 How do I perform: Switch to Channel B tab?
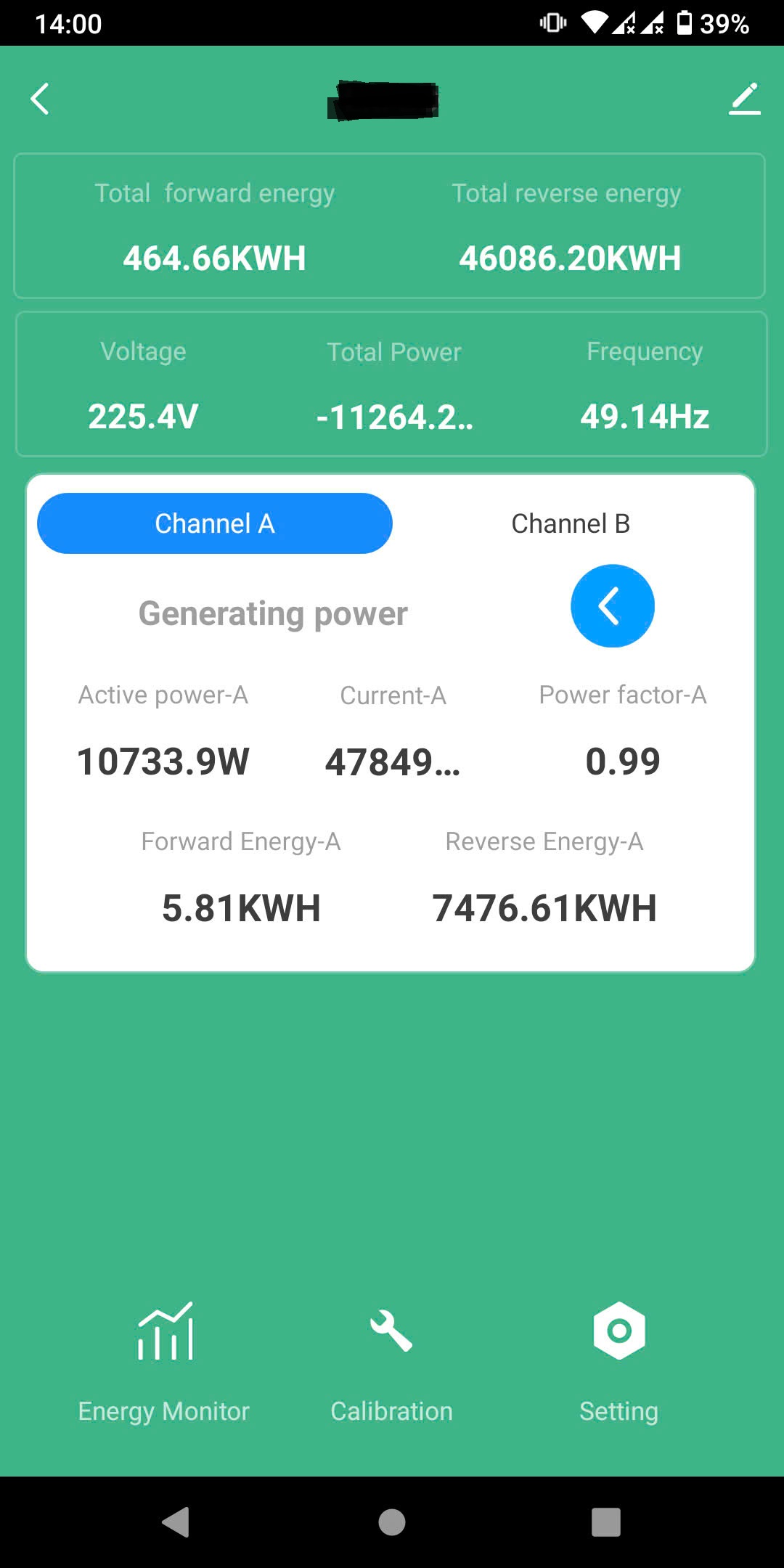(571, 523)
